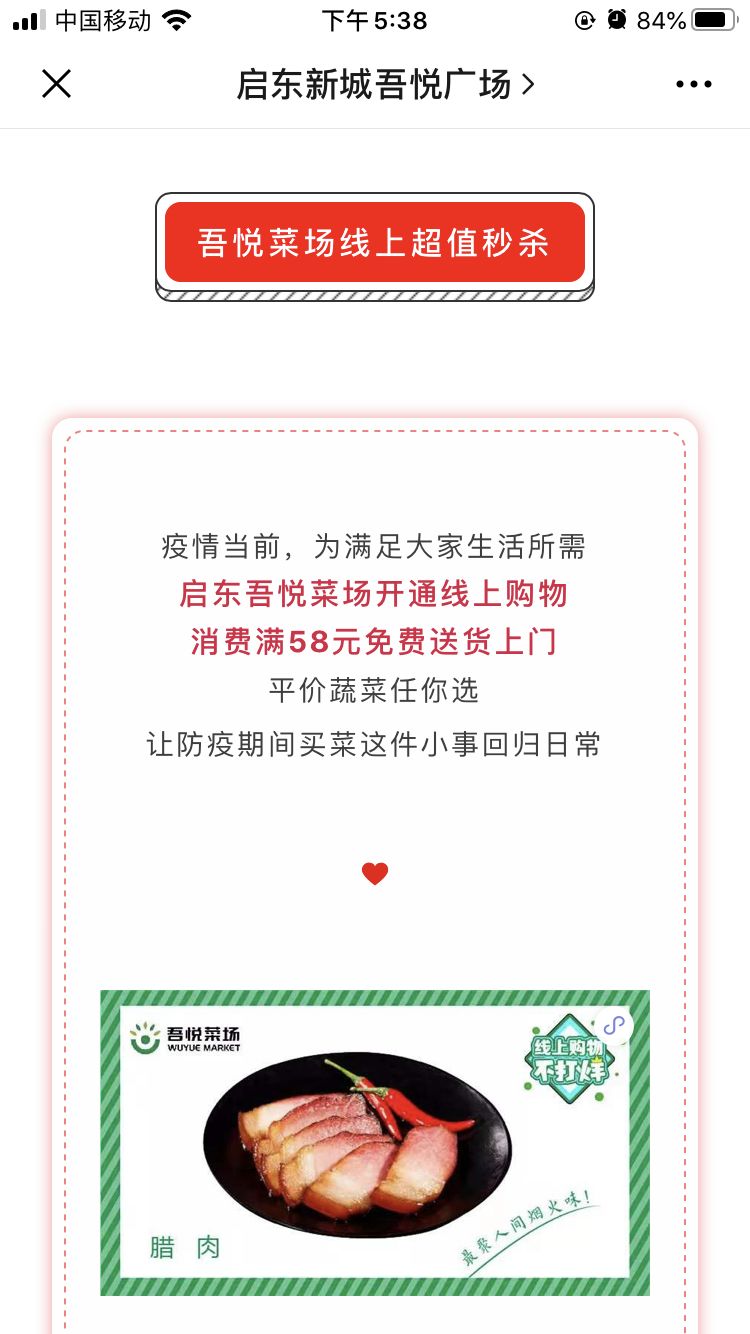Viewport: 750px width, 1334px height.
Task: Open the 启东新城吾悦广场 account title
Action: [386, 84]
